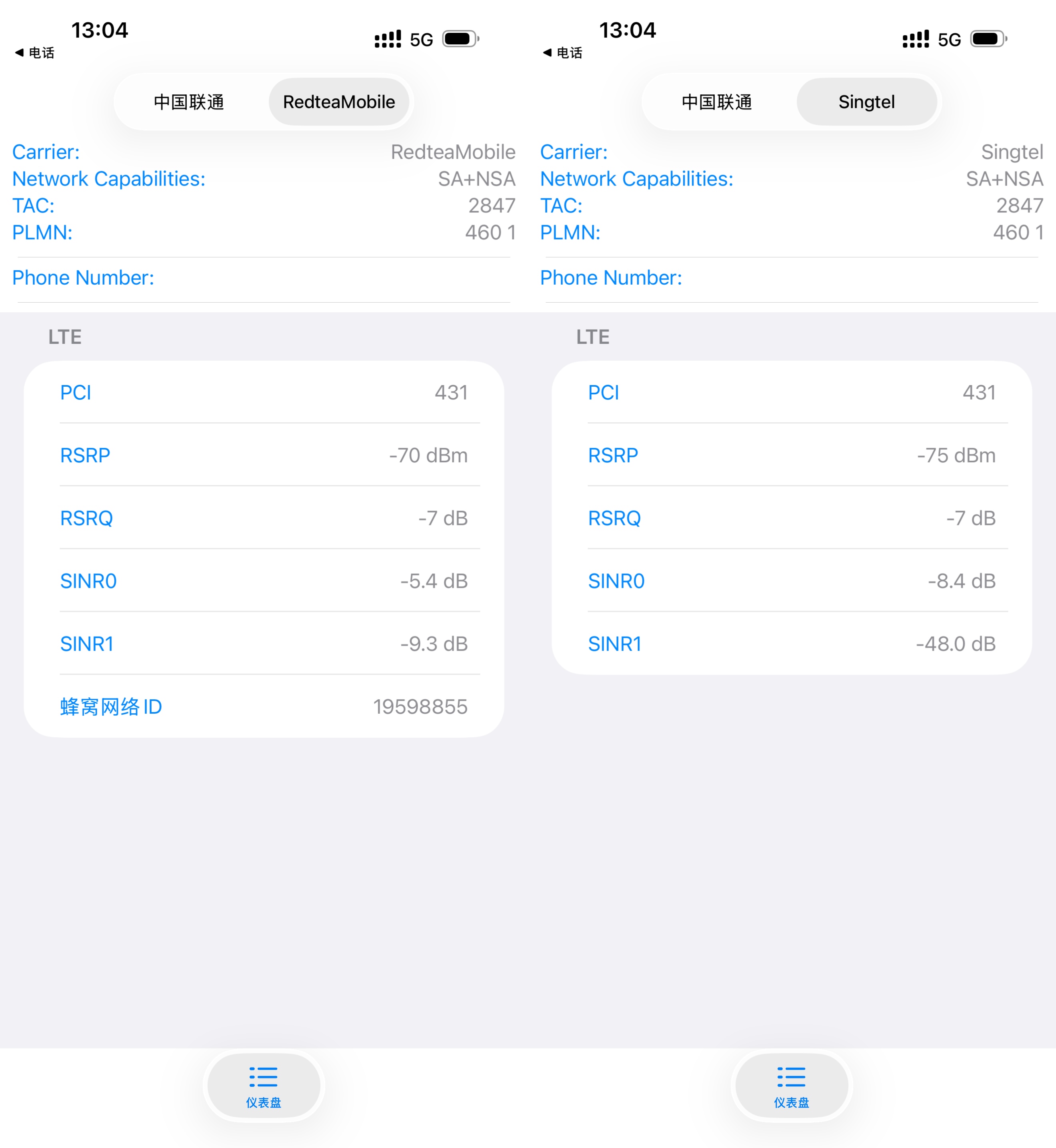Image resolution: width=1056 pixels, height=1148 pixels.
Task: Select the Singtel carrier segment
Action: point(866,102)
